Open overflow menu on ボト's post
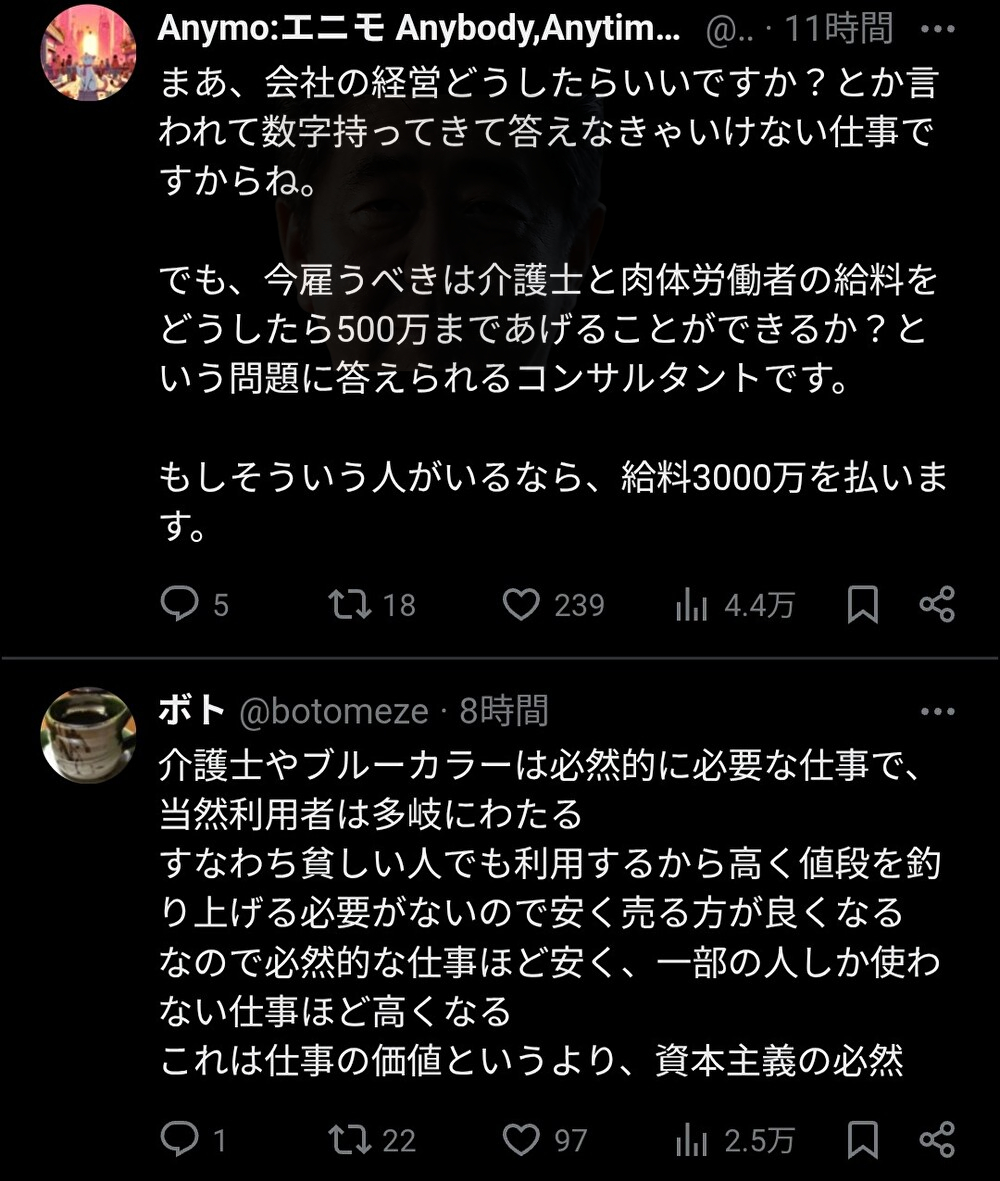This screenshot has height=1181, width=1000. point(937,712)
